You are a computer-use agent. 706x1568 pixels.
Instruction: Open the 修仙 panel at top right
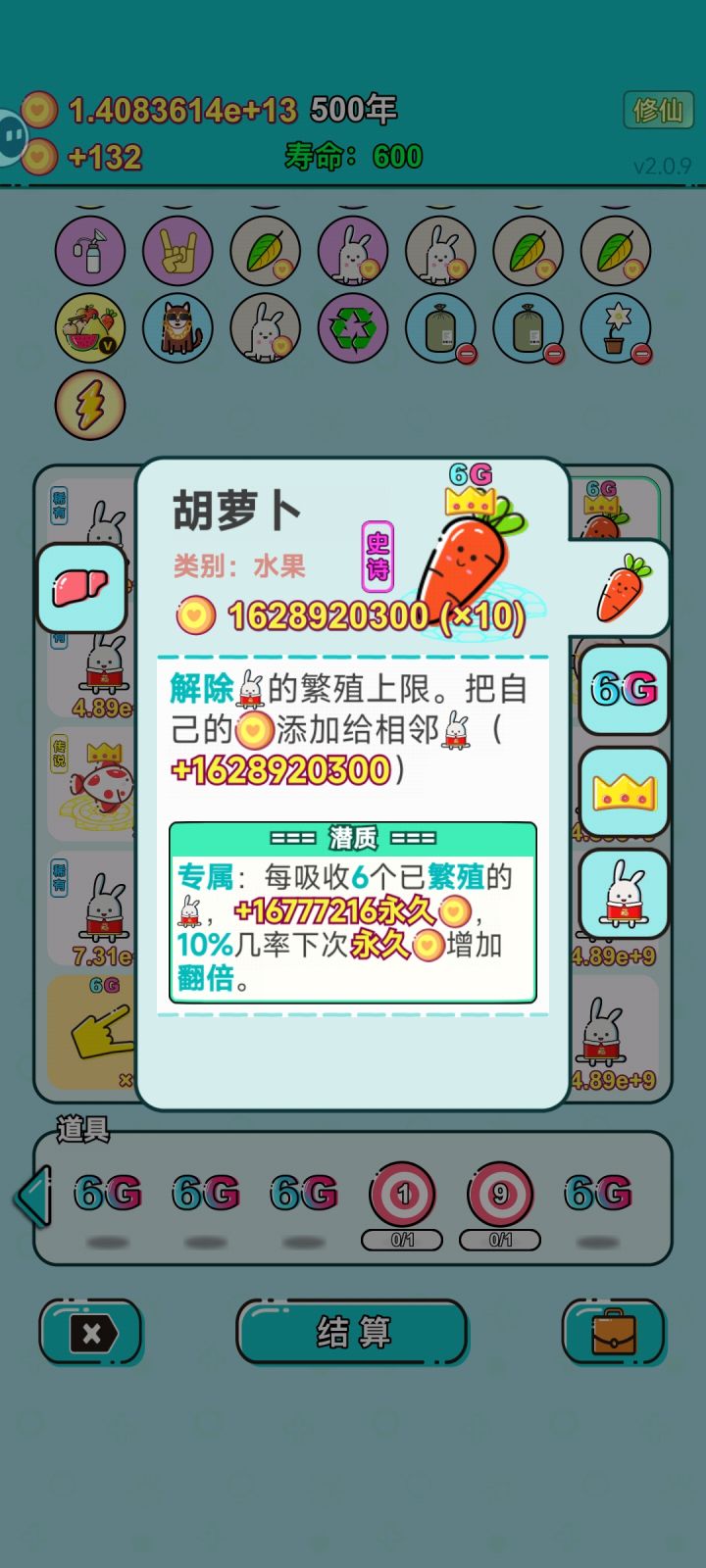coord(658,111)
